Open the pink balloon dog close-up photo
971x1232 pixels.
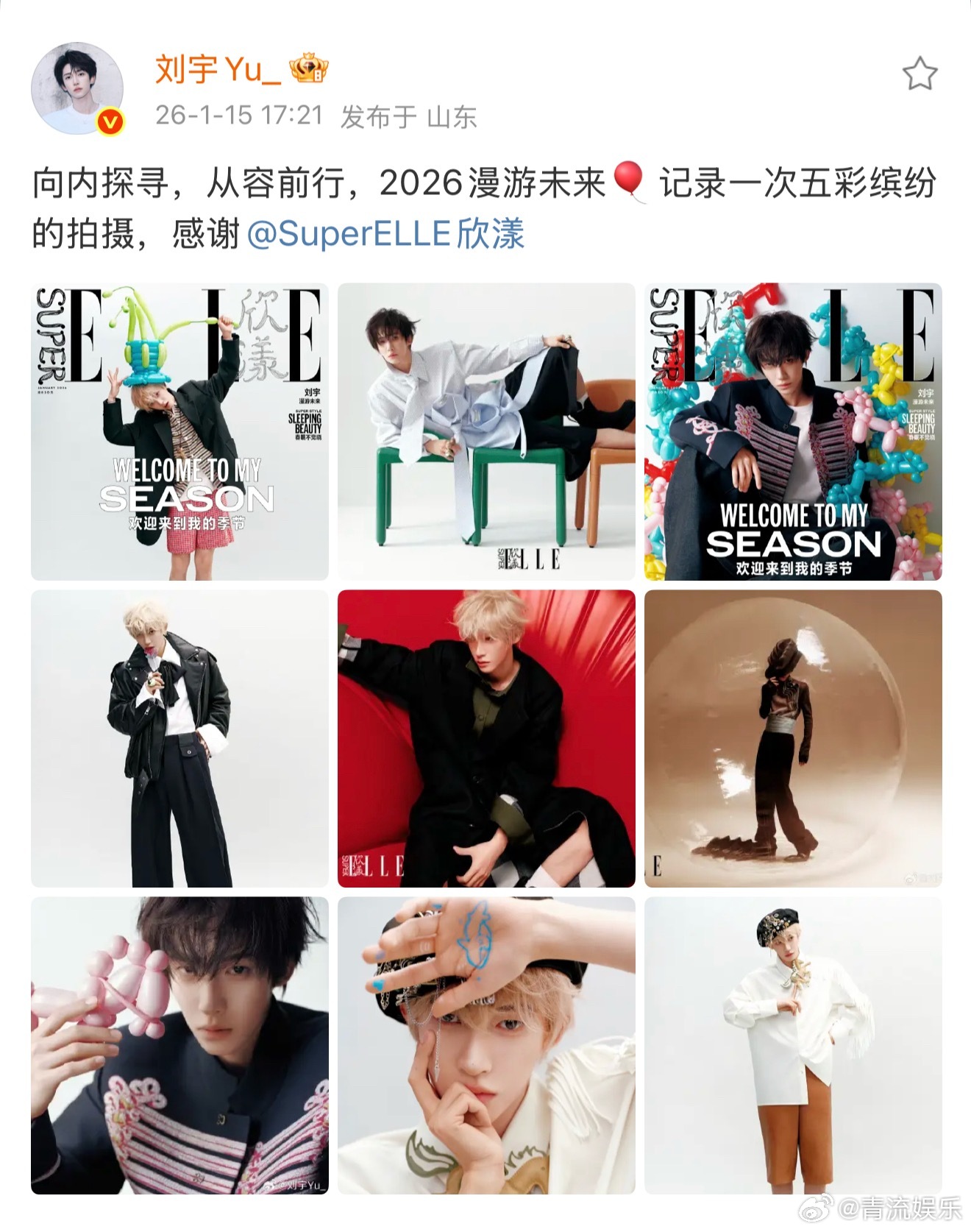[x=180, y=1045]
